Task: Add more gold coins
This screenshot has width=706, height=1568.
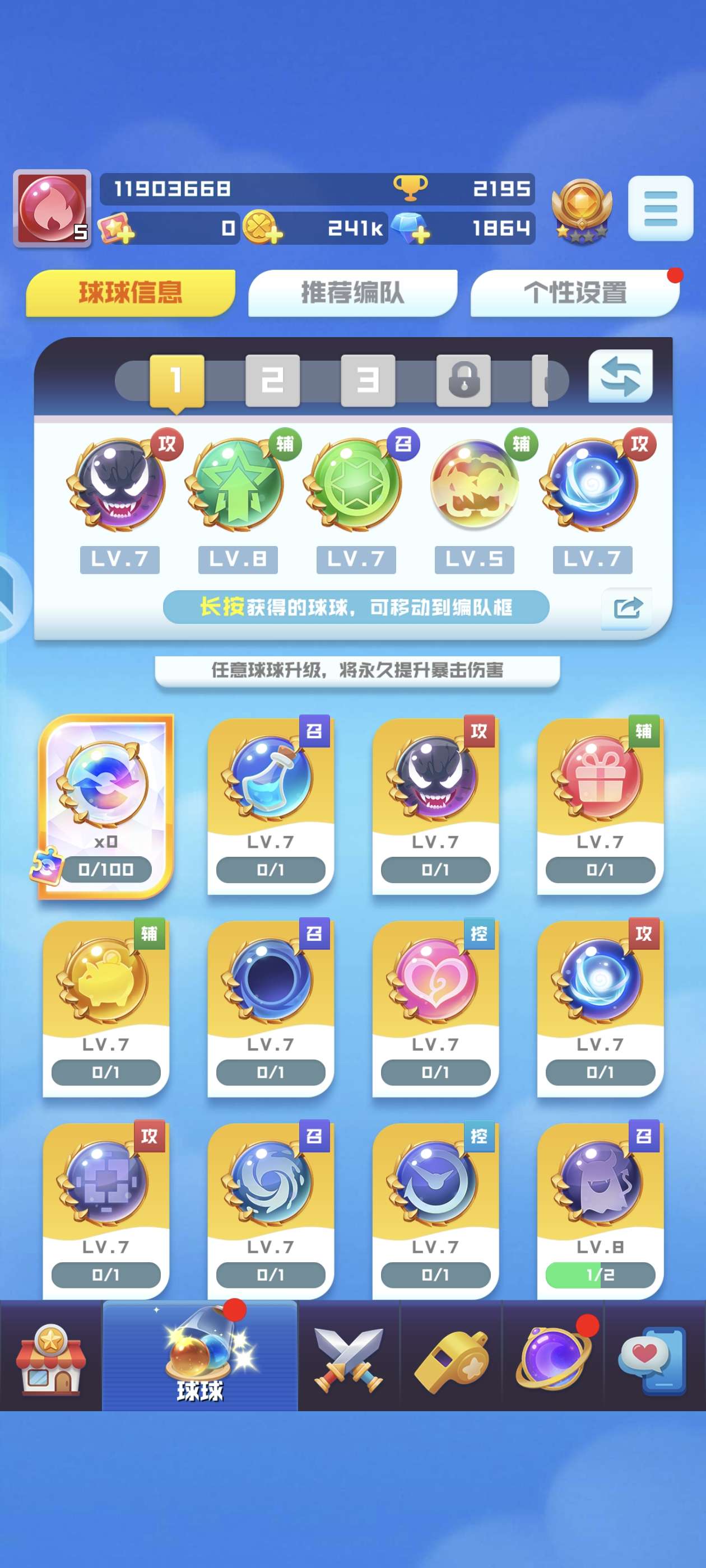Action: 263,229
